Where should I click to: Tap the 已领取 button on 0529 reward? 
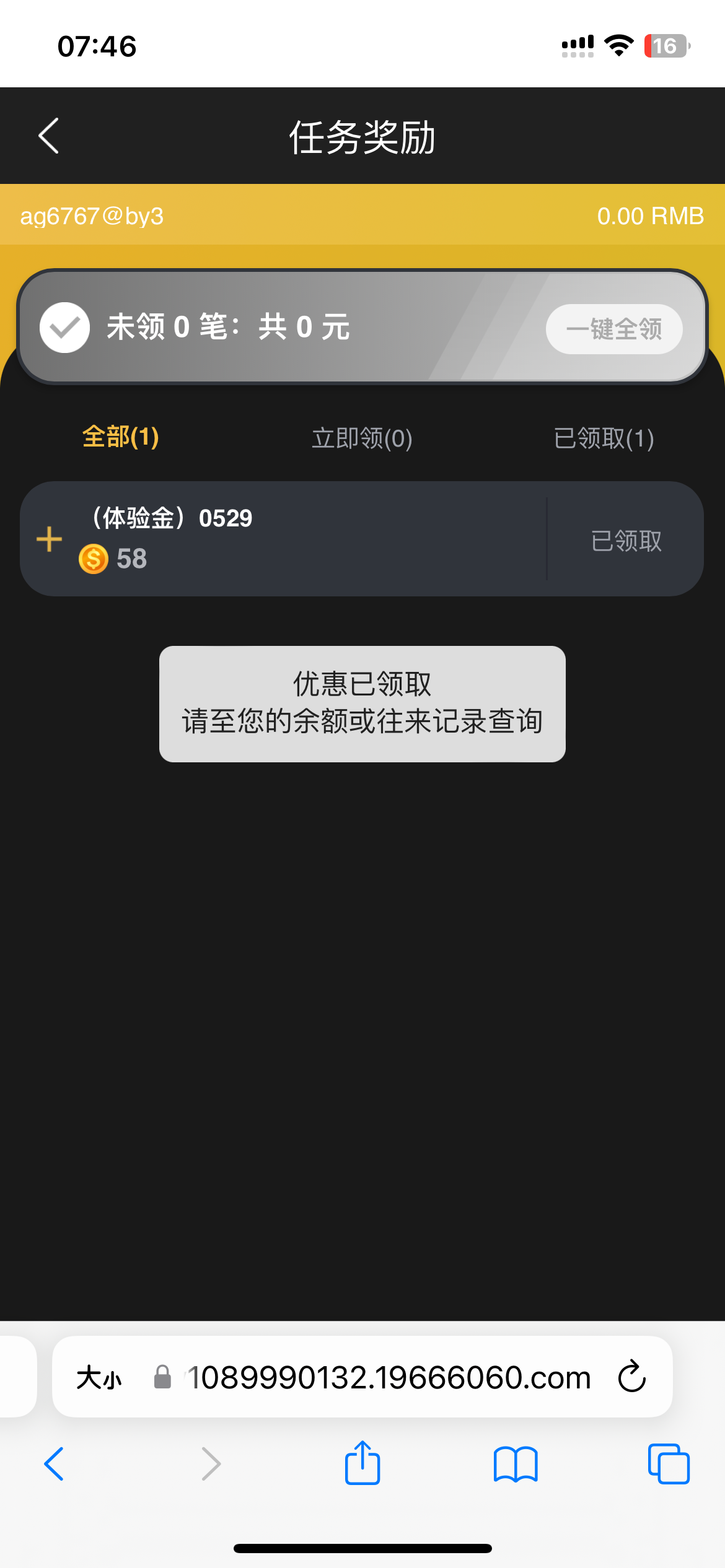coord(626,541)
